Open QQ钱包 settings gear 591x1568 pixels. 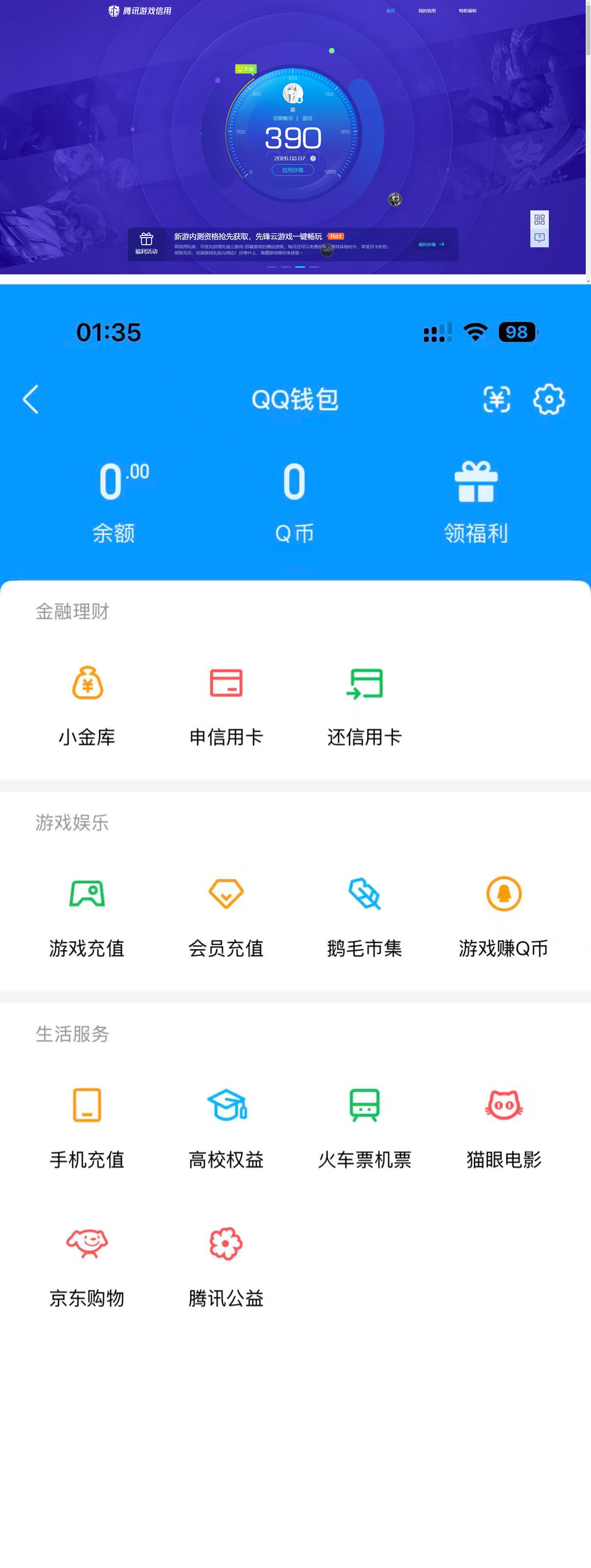(548, 399)
